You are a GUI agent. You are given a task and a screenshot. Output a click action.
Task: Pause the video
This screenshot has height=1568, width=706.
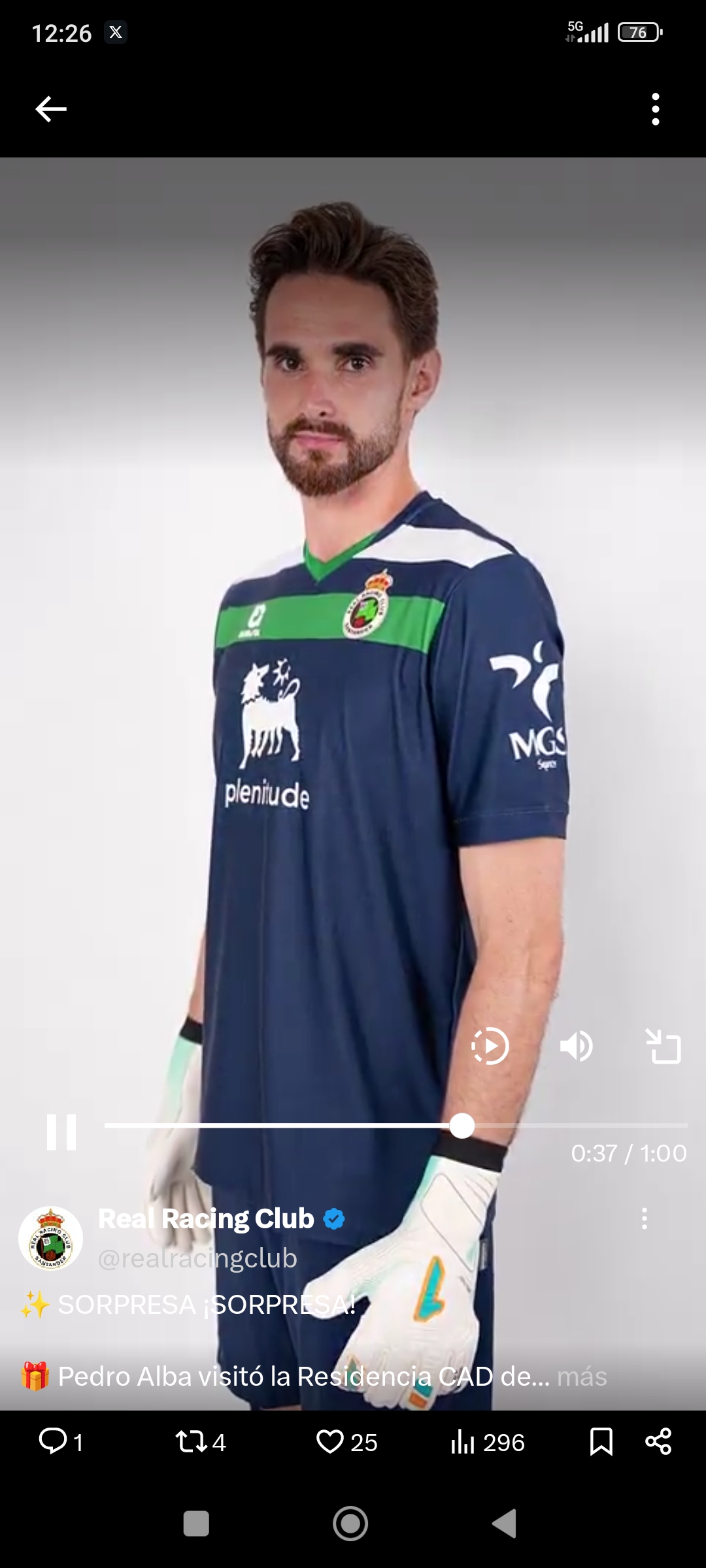coord(61,1132)
